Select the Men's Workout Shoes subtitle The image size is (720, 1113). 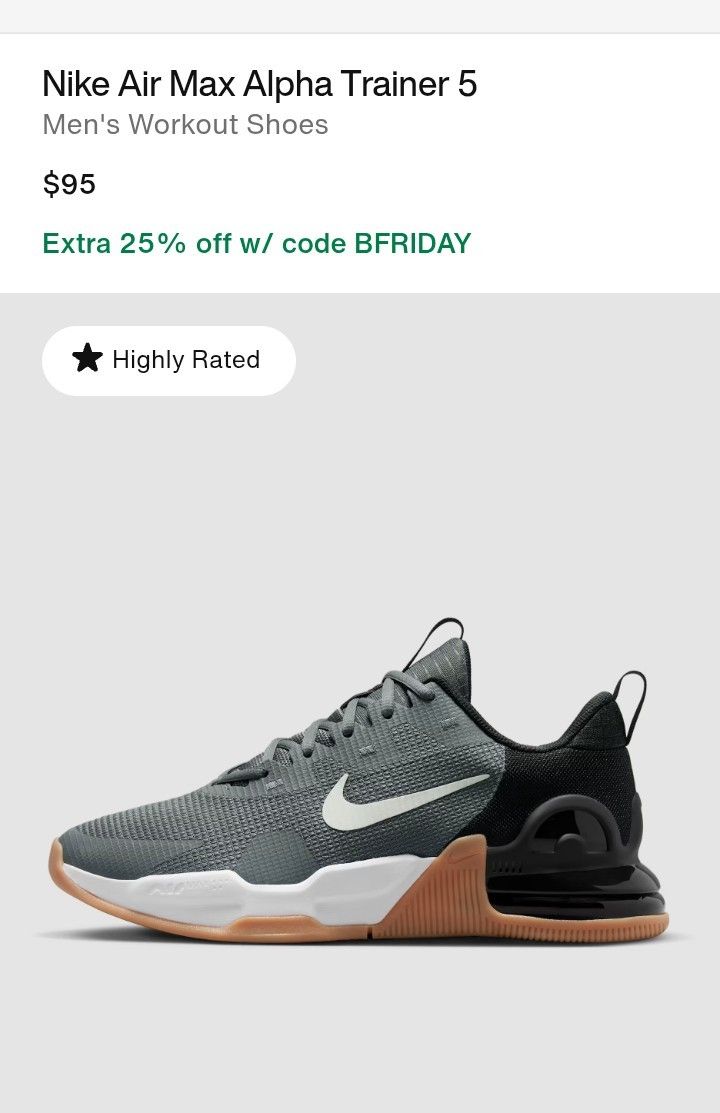pyautogui.click(x=184, y=124)
